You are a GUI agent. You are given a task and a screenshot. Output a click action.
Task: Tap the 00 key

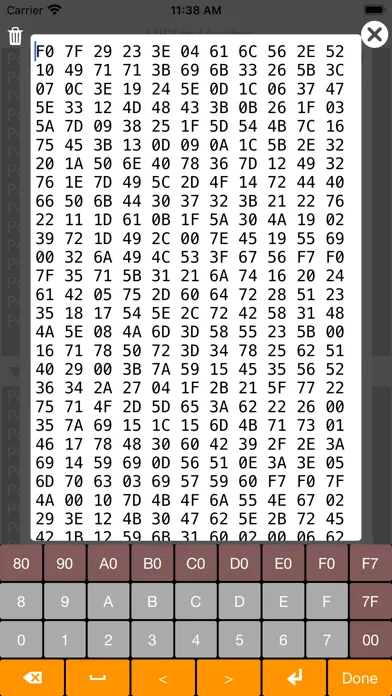click(370, 640)
